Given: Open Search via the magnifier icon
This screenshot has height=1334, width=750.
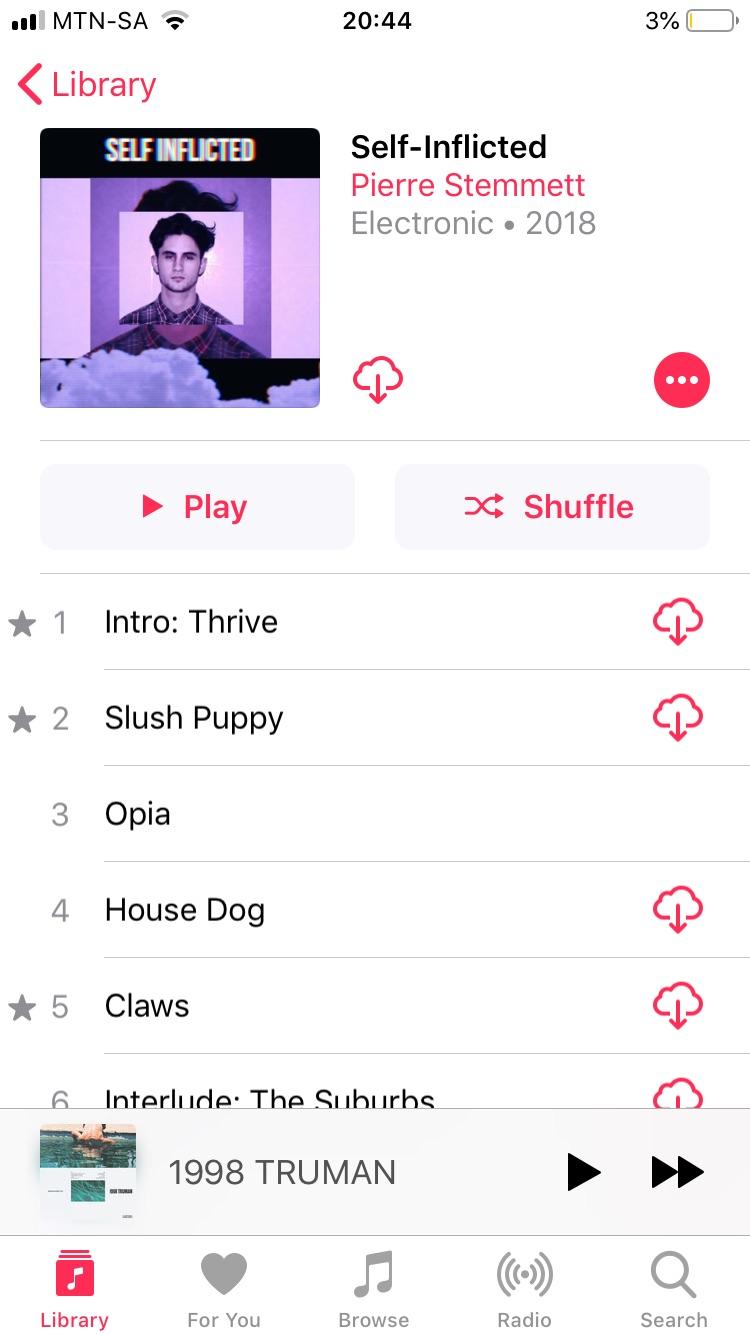Looking at the screenshot, I should (673, 1285).
